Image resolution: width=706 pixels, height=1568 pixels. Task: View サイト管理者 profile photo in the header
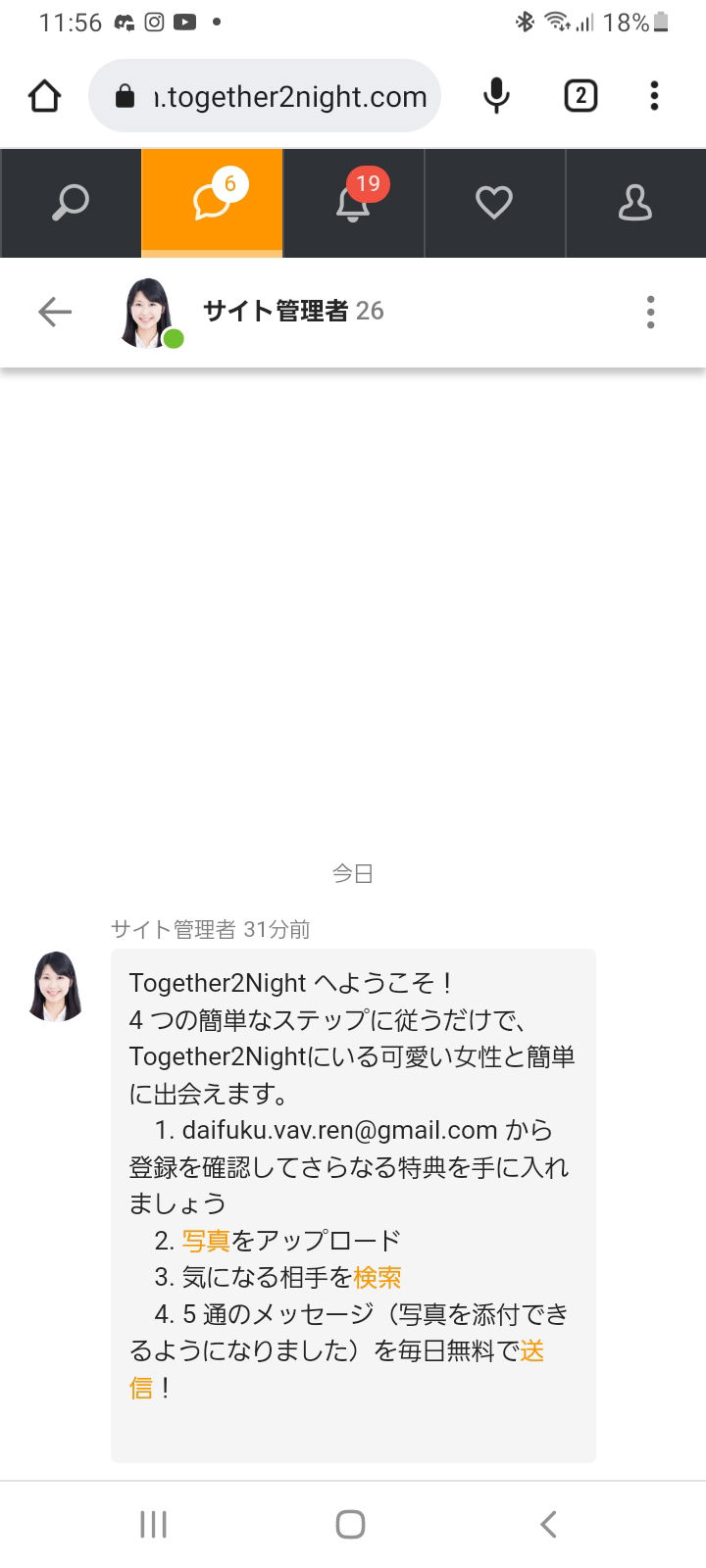coord(147,312)
